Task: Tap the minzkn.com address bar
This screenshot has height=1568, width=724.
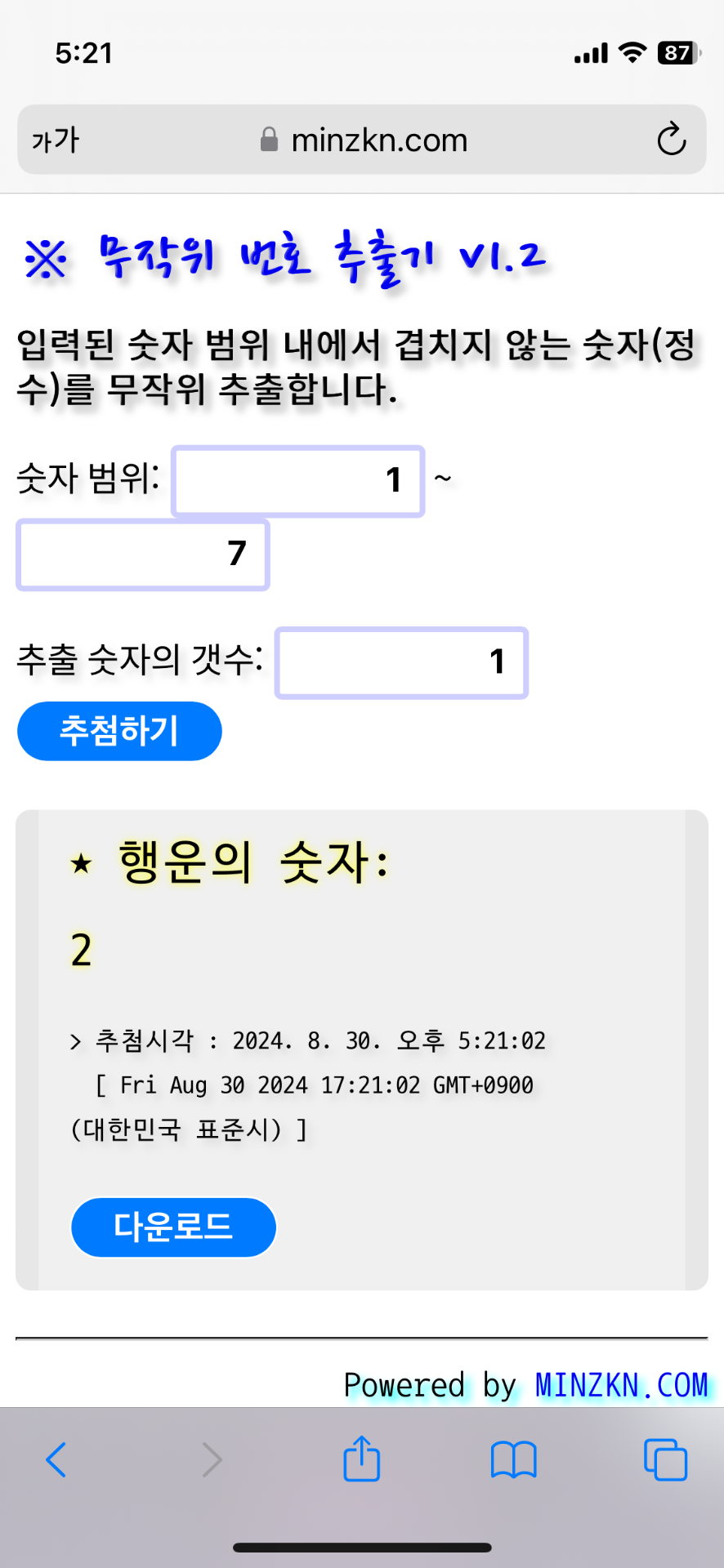Action: point(364,140)
